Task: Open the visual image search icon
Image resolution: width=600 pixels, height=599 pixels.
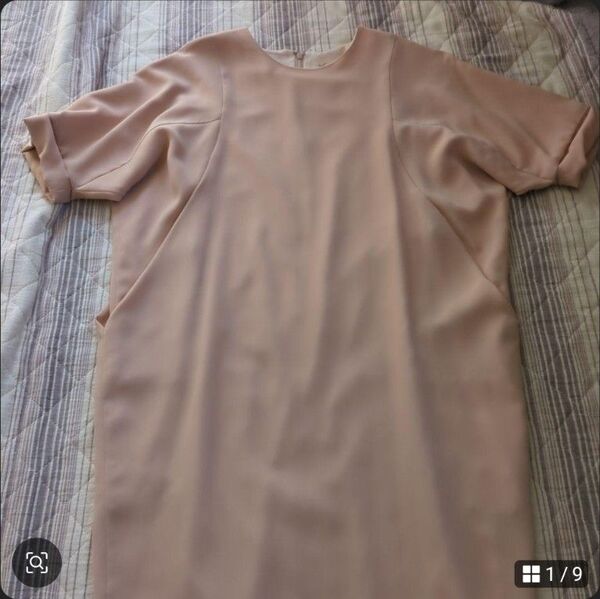Action: 37,562
